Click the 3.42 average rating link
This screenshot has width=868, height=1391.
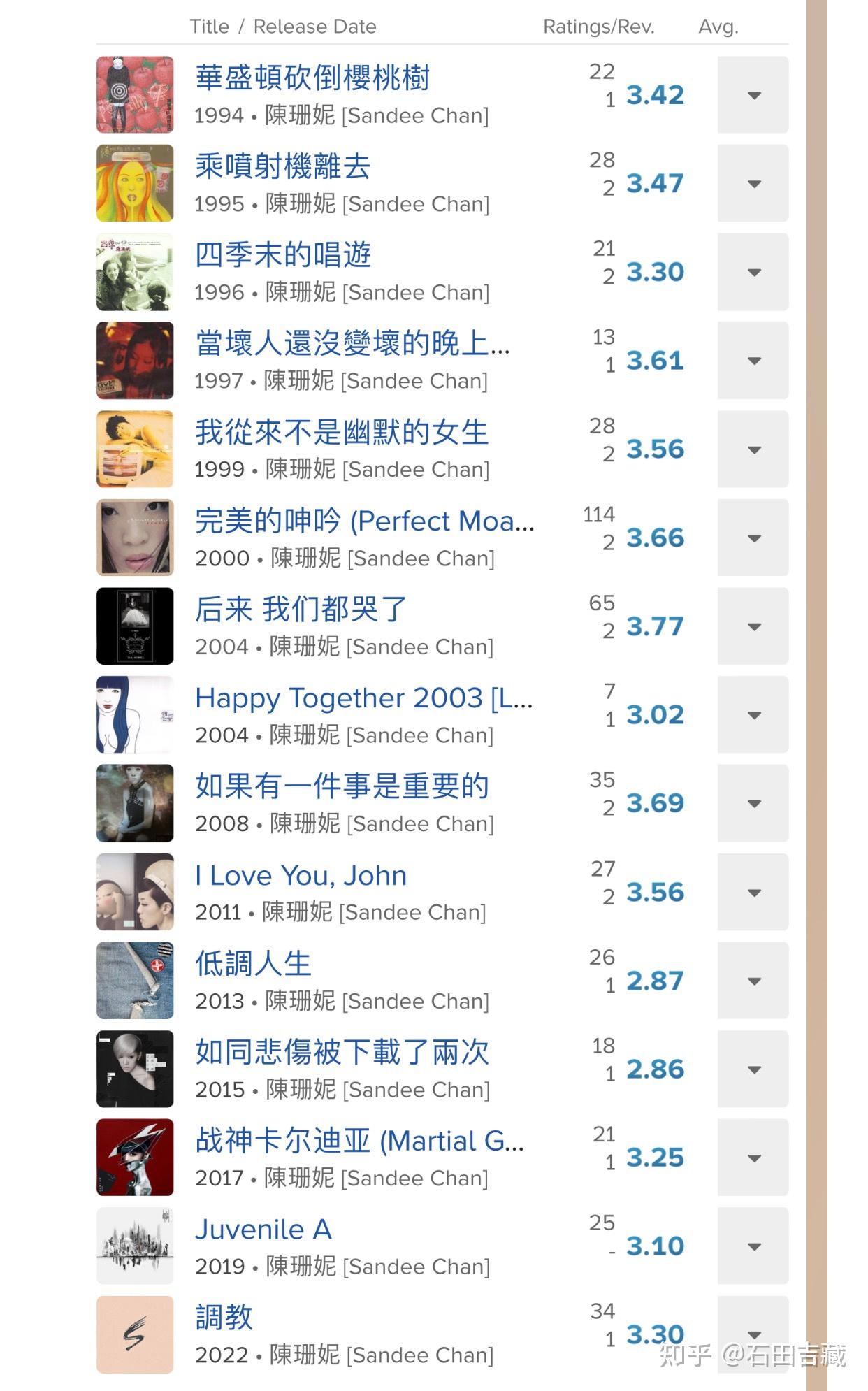coord(655,95)
